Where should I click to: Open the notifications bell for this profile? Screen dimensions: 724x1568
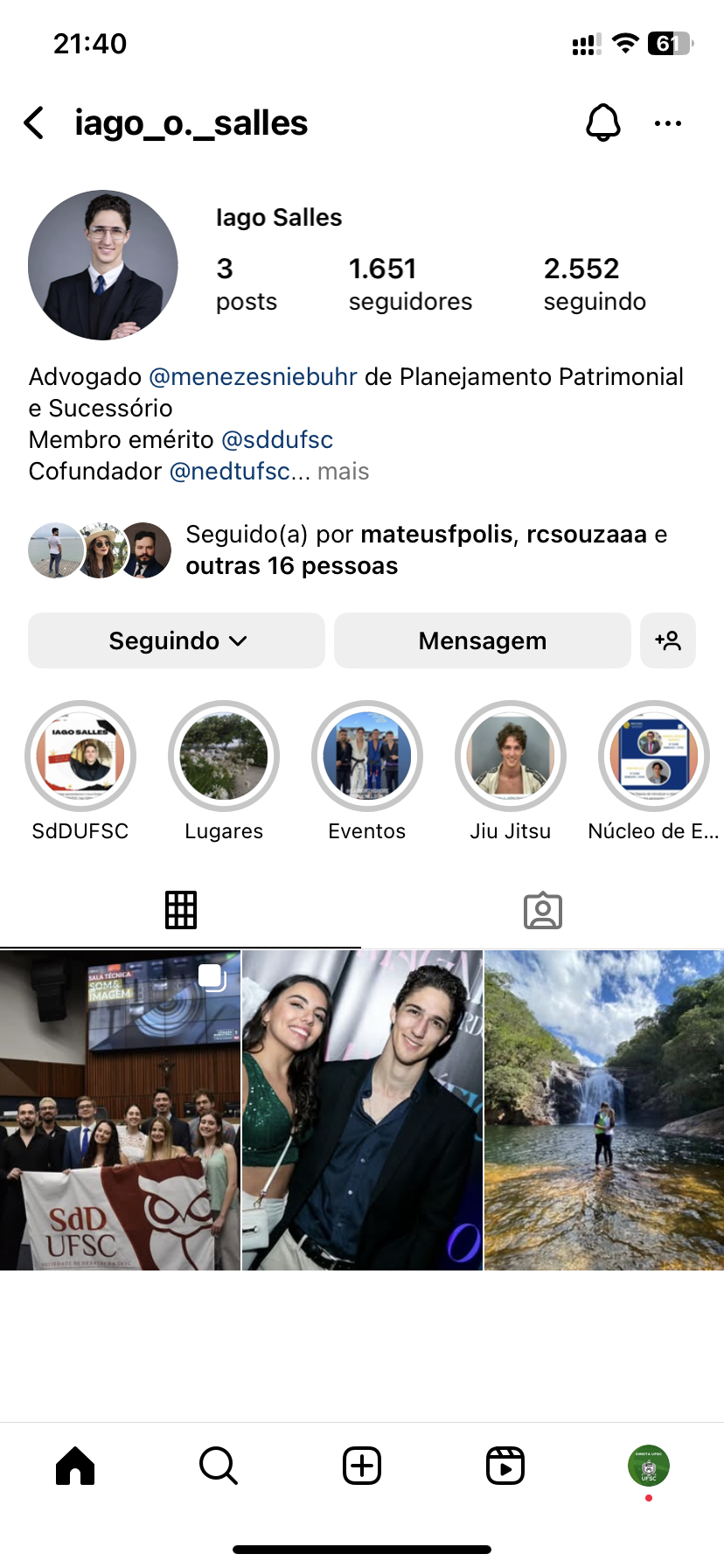click(x=602, y=123)
